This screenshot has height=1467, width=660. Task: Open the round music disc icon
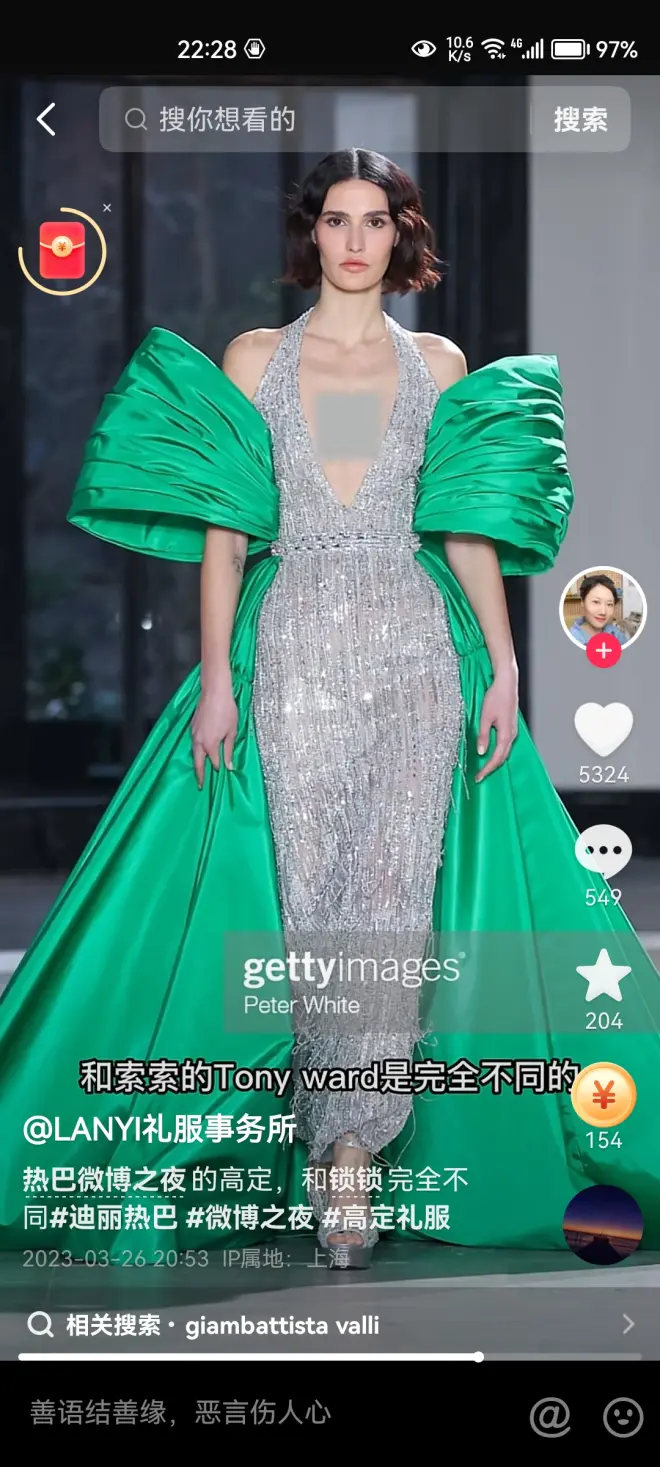(x=602, y=1225)
